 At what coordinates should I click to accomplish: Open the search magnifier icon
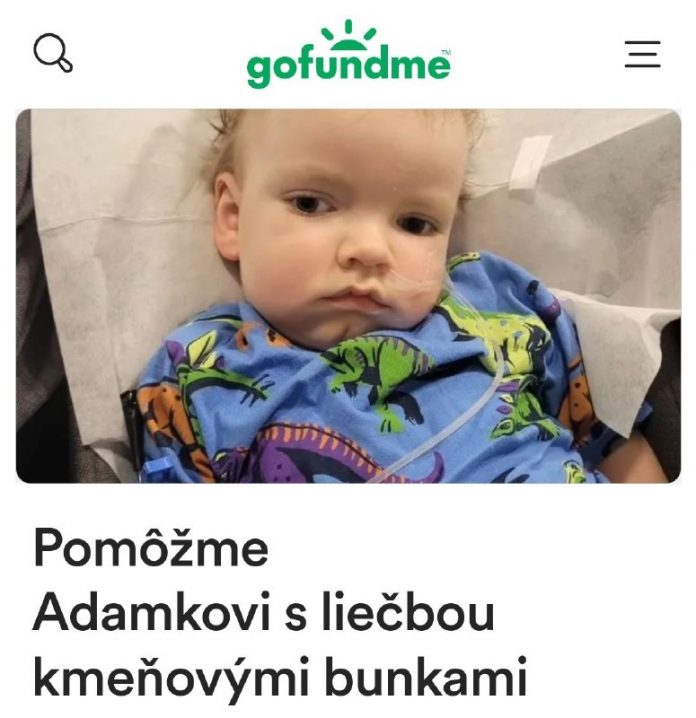tap(53, 53)
